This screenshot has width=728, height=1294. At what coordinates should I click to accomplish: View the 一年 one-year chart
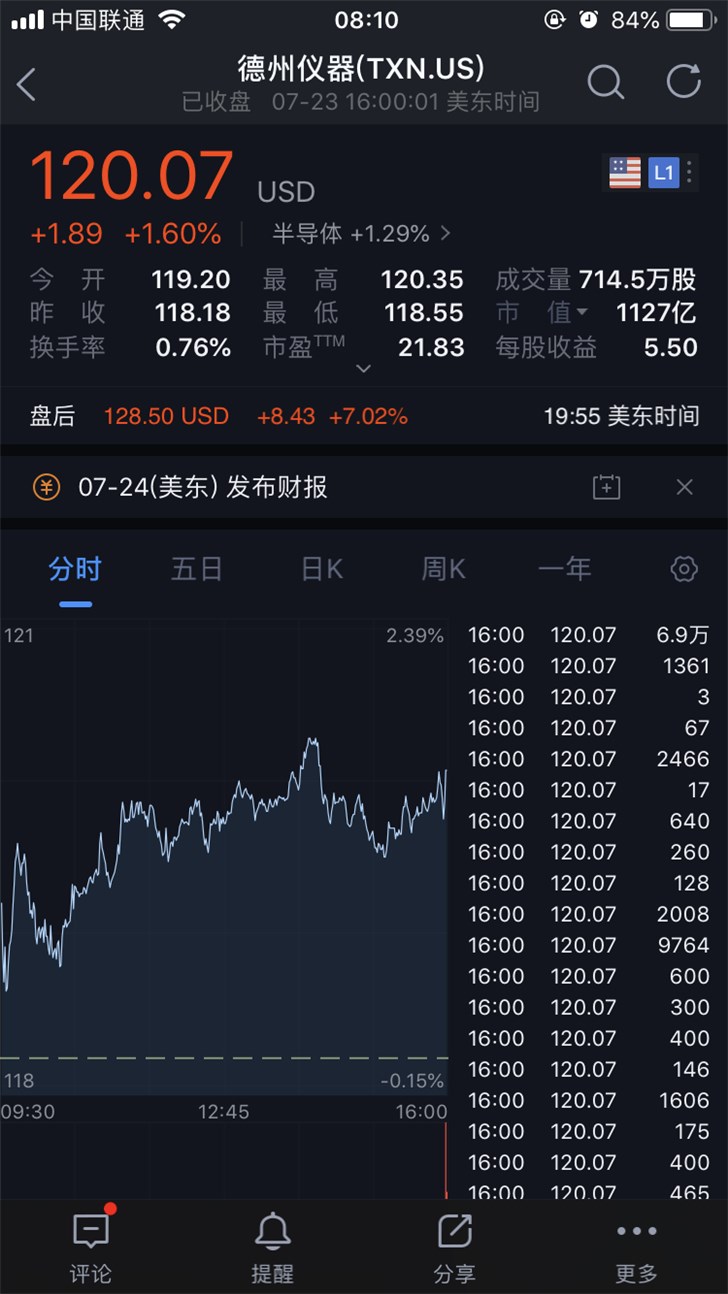point(564,569)
